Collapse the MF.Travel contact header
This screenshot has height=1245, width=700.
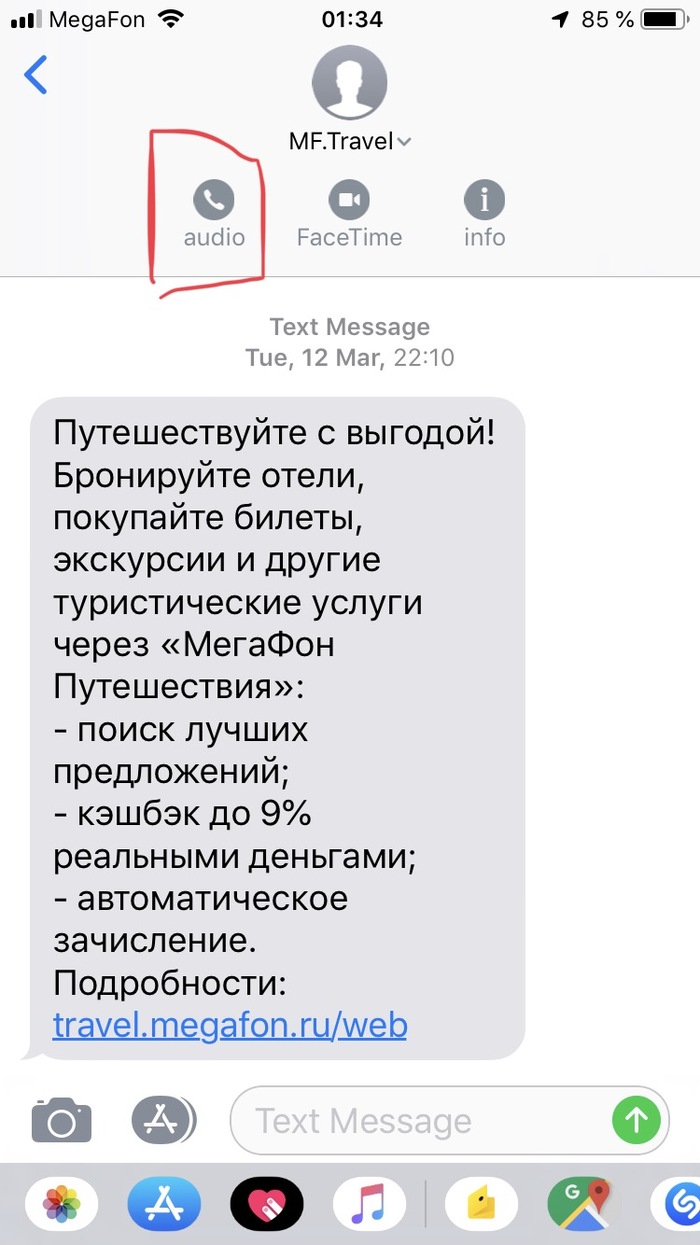point(349,141)
